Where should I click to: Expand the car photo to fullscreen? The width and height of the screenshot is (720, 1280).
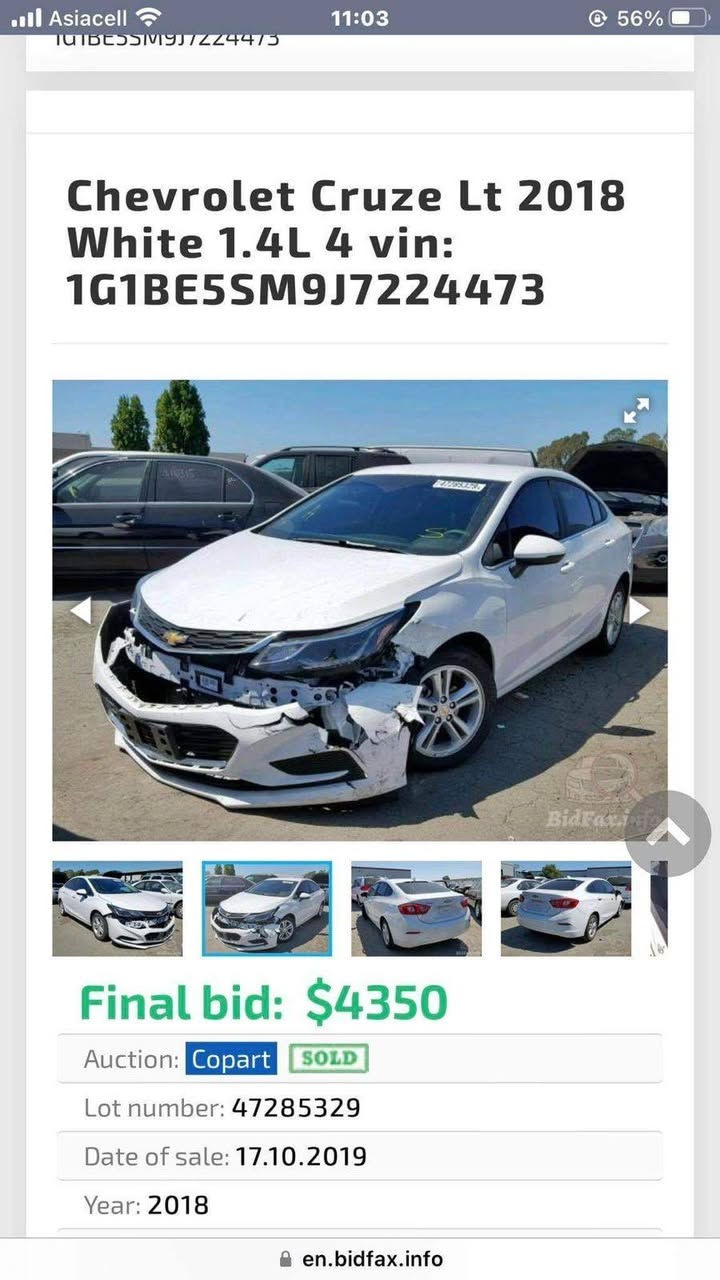[x=636, y=410]
